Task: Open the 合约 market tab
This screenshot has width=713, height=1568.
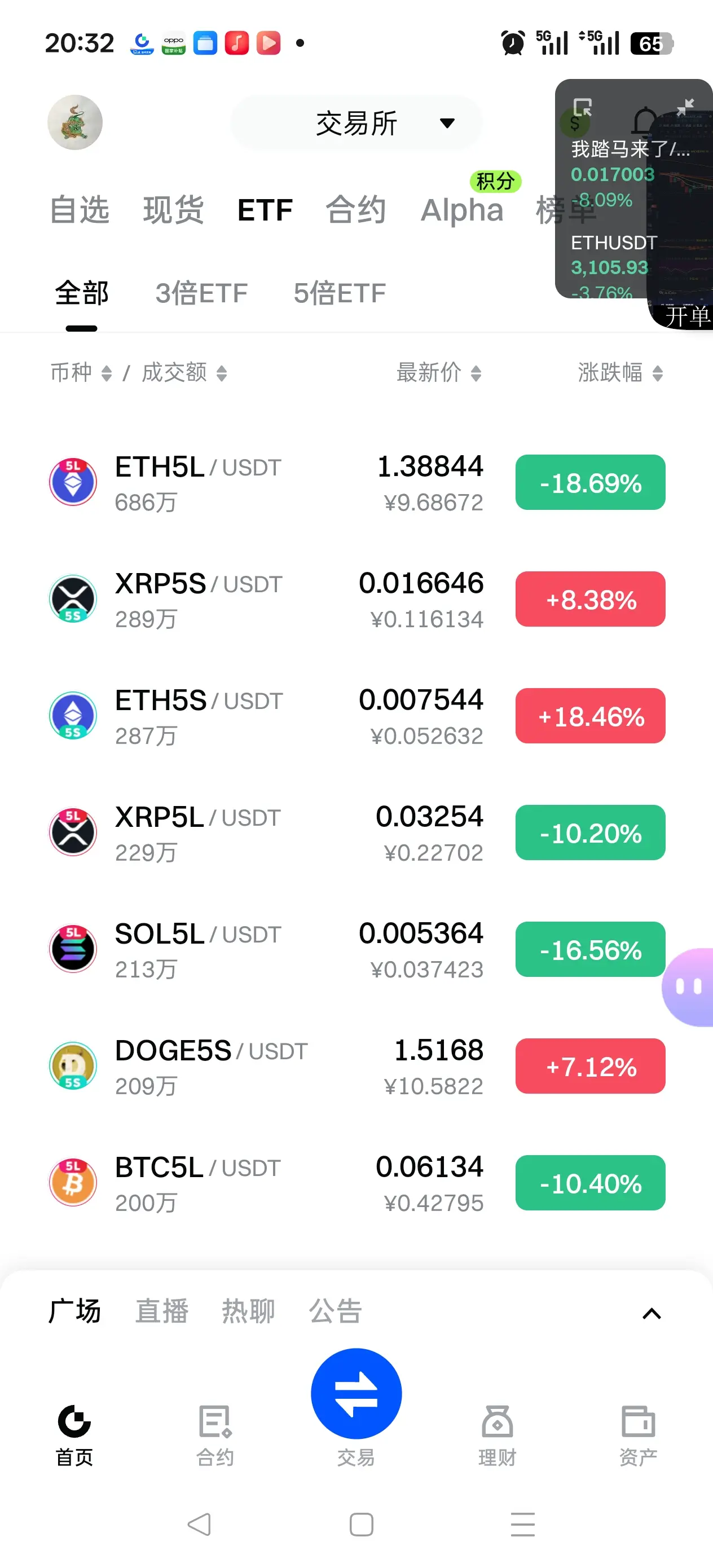Action: point(355,210)
